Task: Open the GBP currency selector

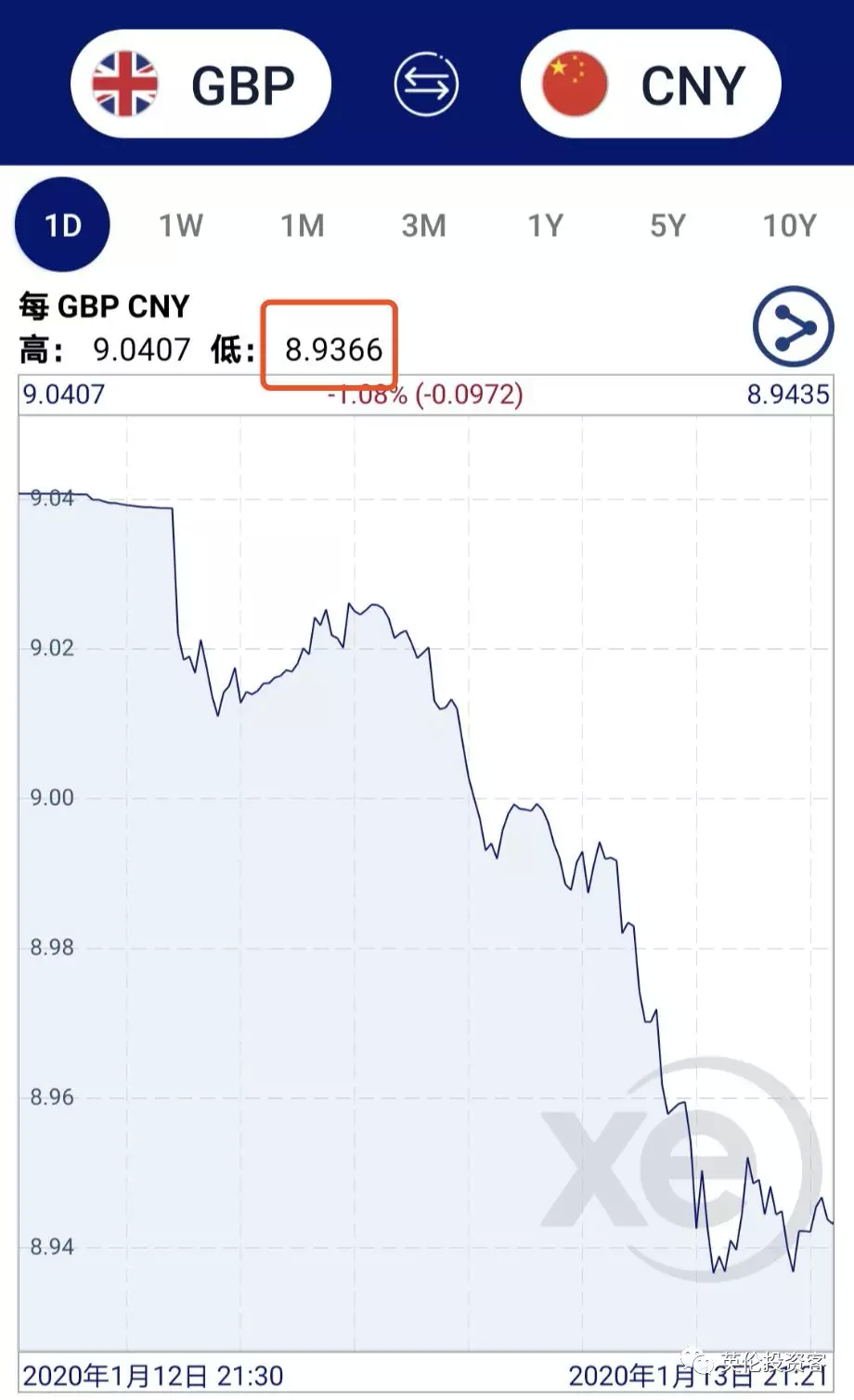Action: click(x=201, y=84)
